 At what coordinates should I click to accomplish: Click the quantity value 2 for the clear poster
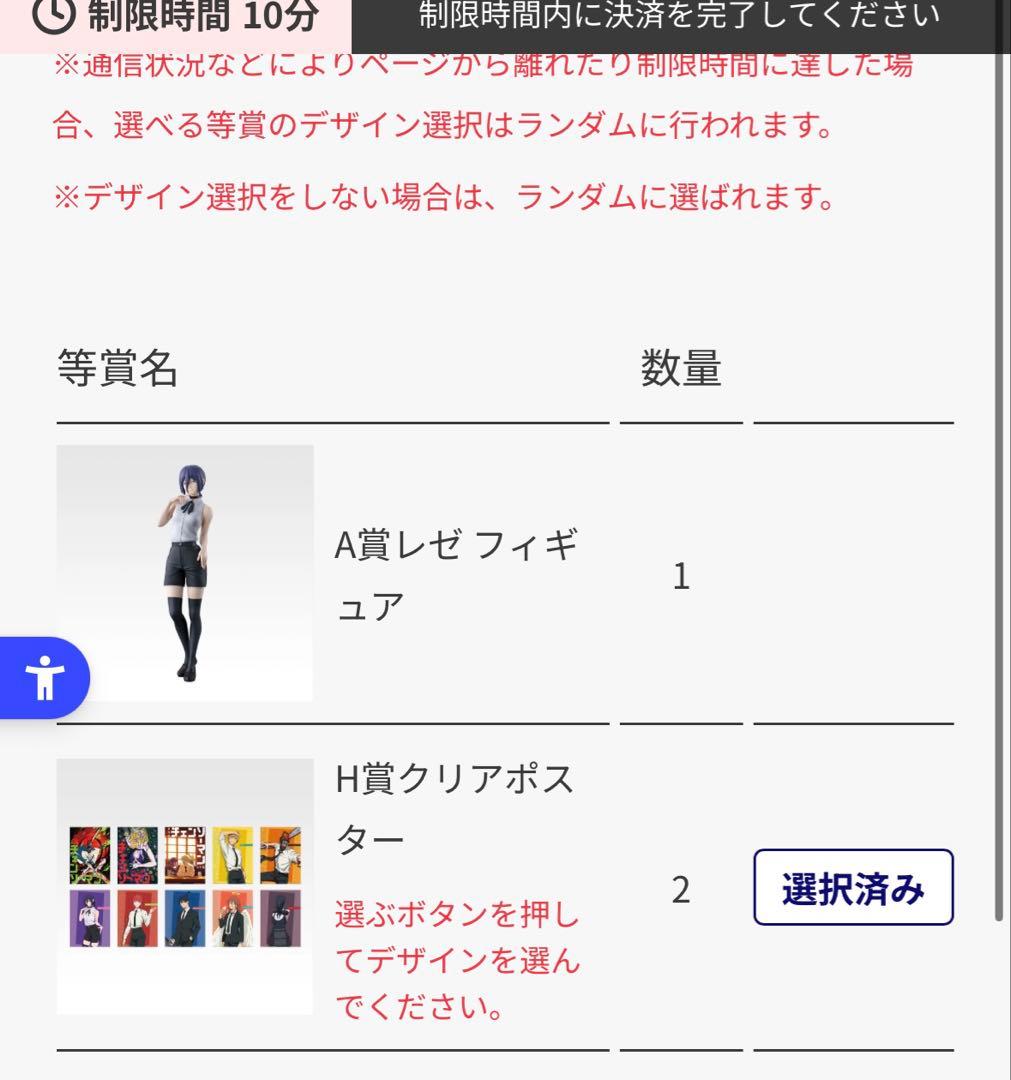tap(680, 887)
